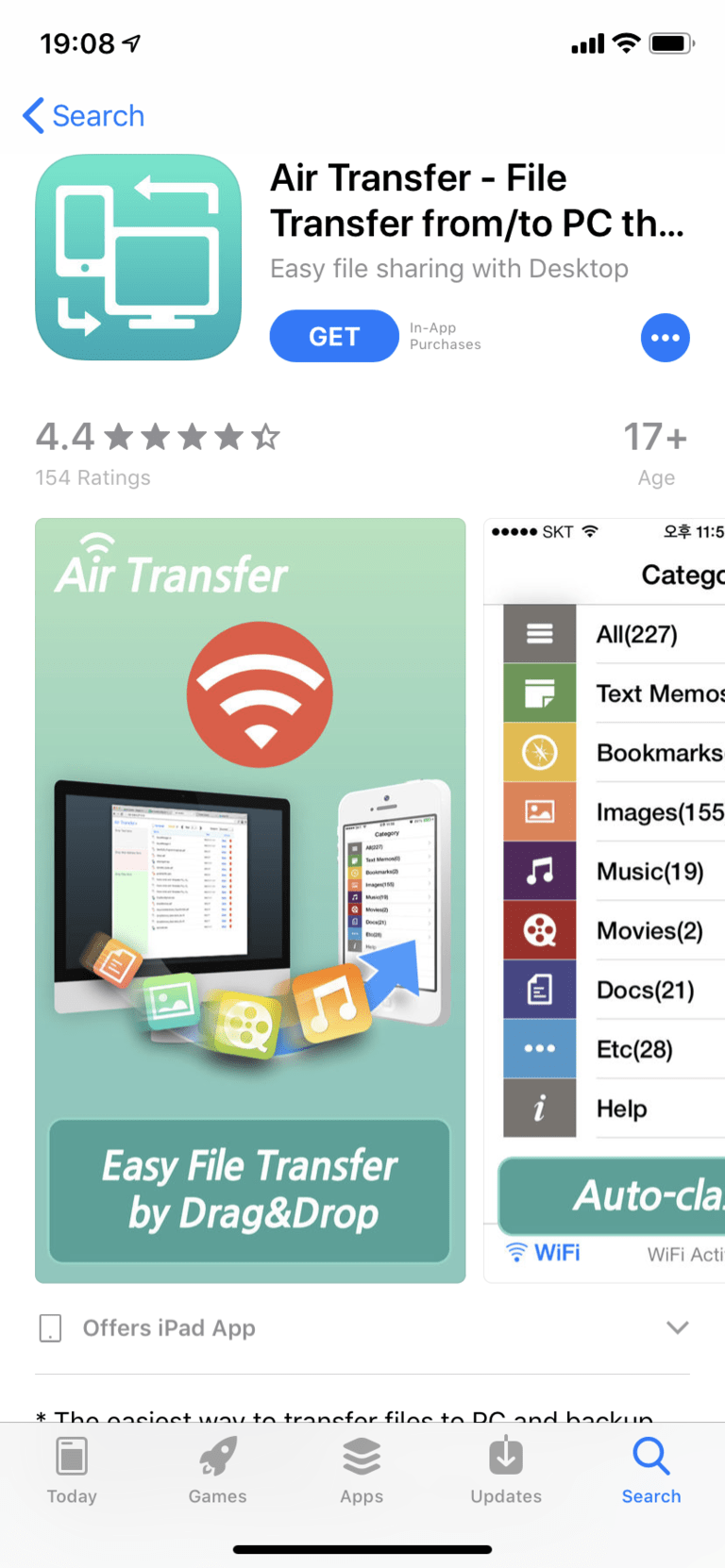Select the Search tab
The image size is (725, 1568).
650,1471
